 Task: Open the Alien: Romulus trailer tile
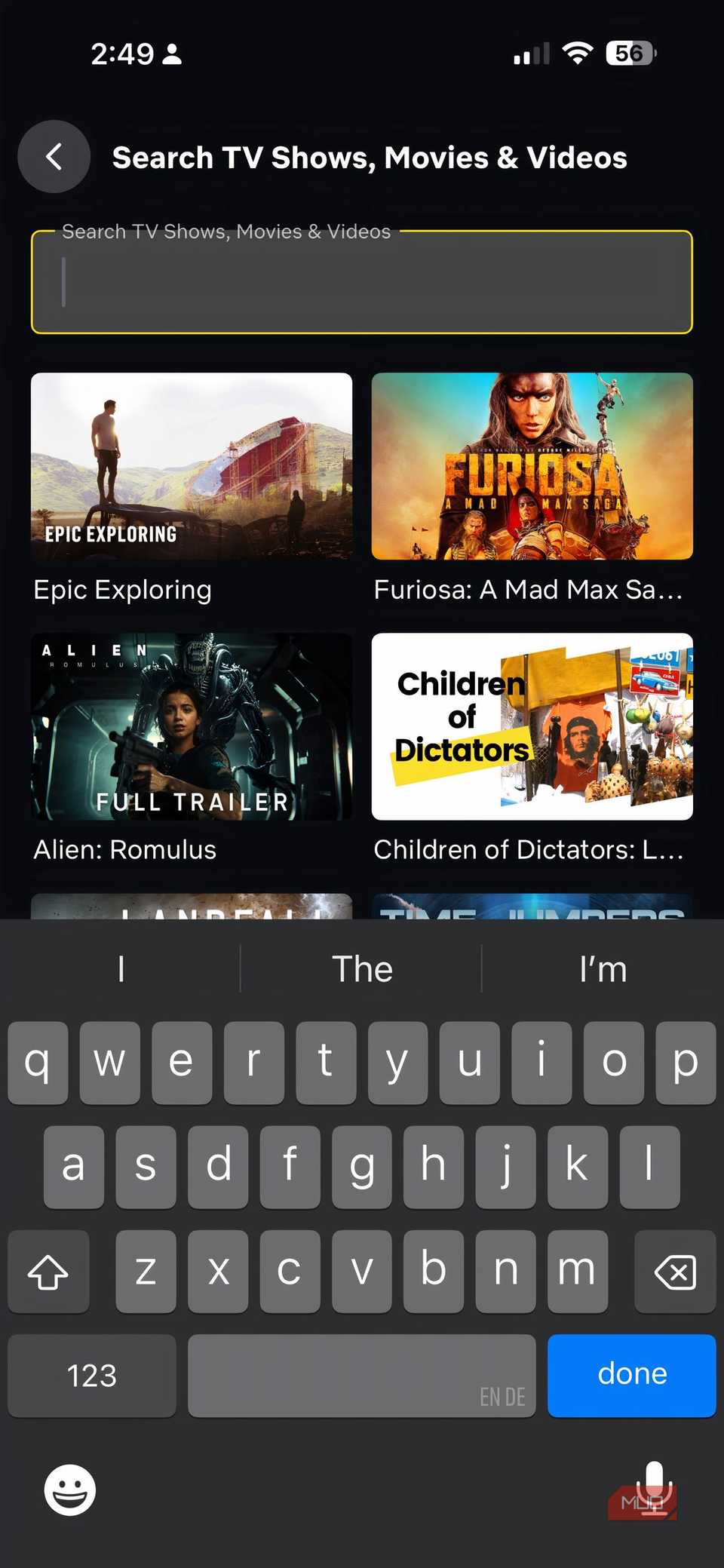coord(192,726)
